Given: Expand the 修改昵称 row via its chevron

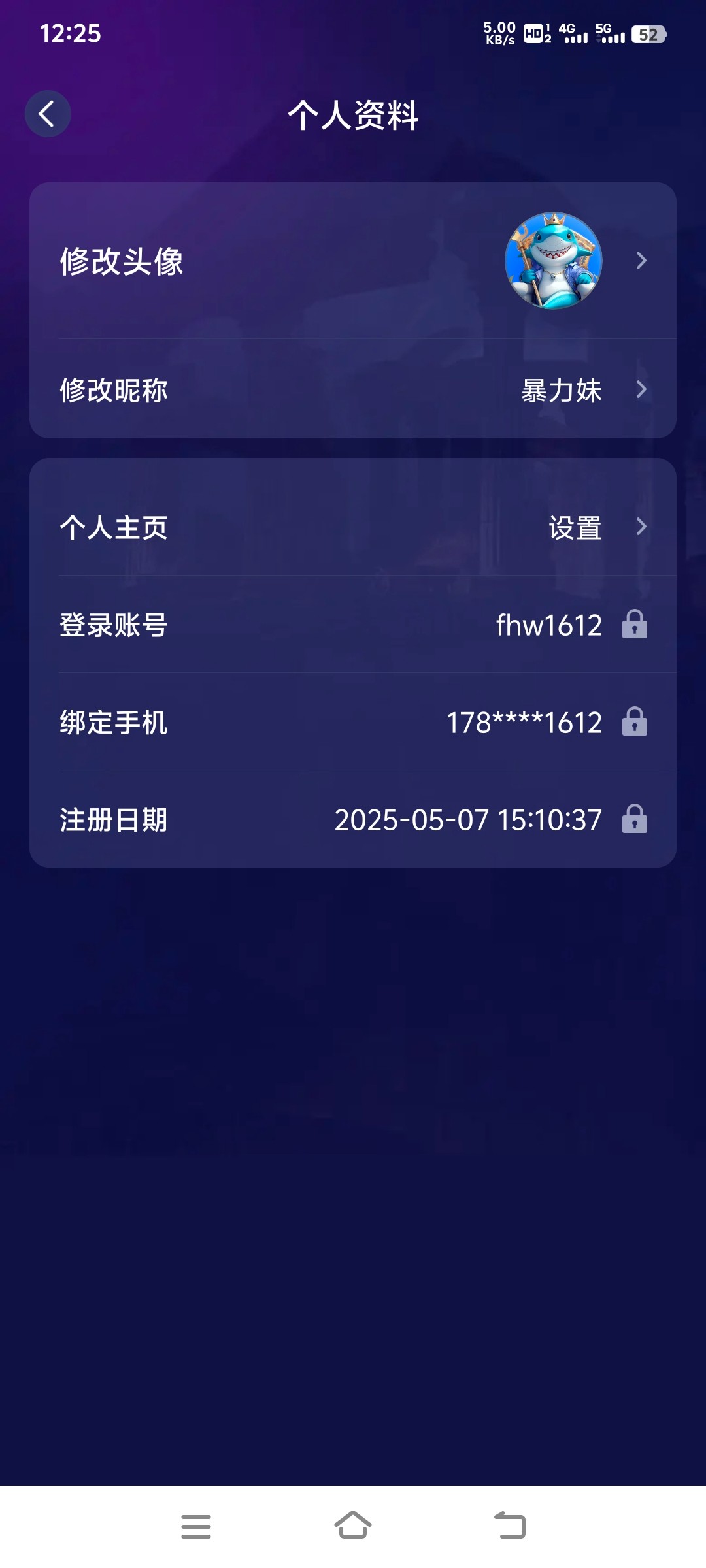Looking at the screenshot, I should 643,389.
